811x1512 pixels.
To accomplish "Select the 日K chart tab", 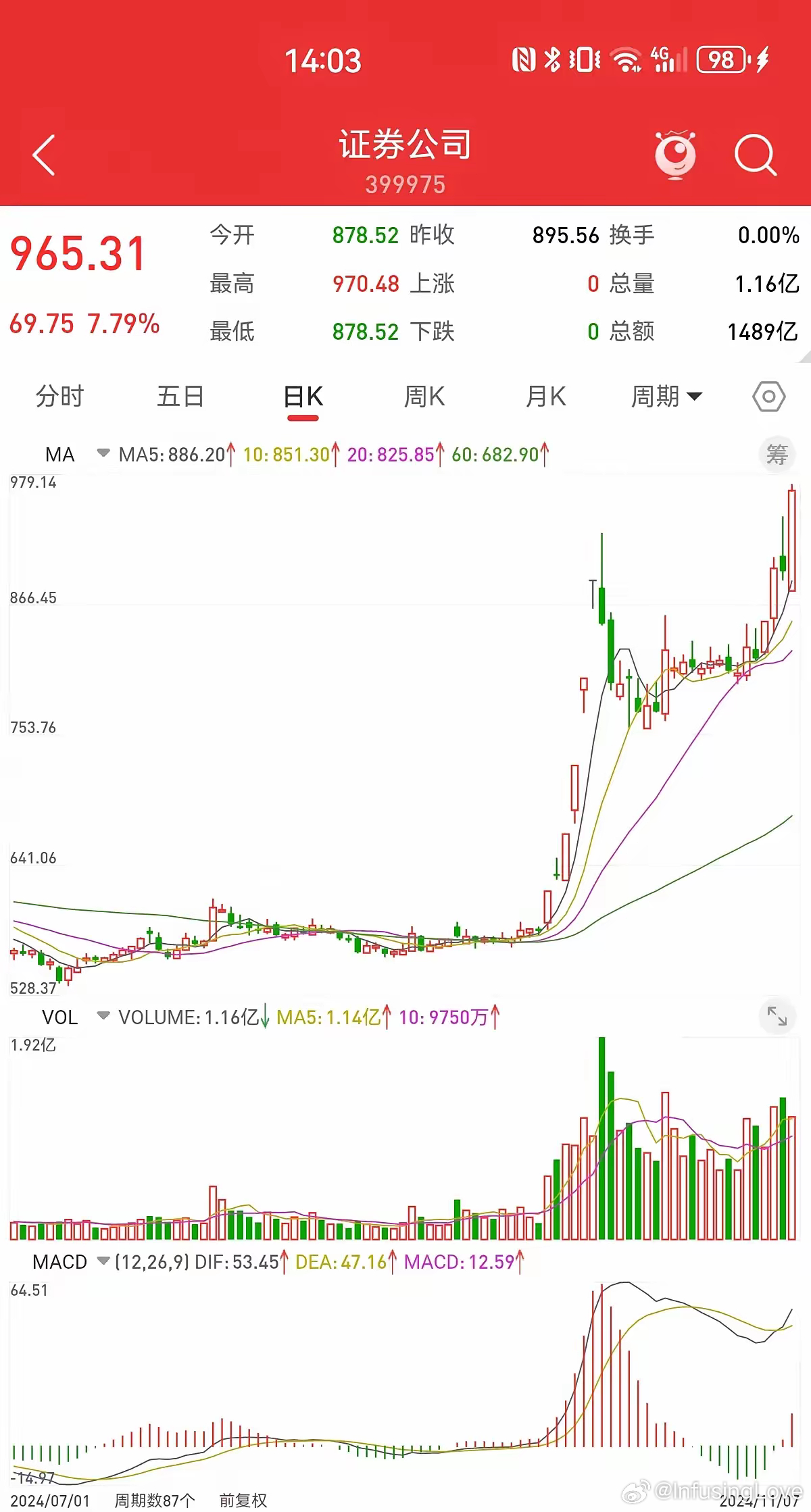I will tap(303, 397).
